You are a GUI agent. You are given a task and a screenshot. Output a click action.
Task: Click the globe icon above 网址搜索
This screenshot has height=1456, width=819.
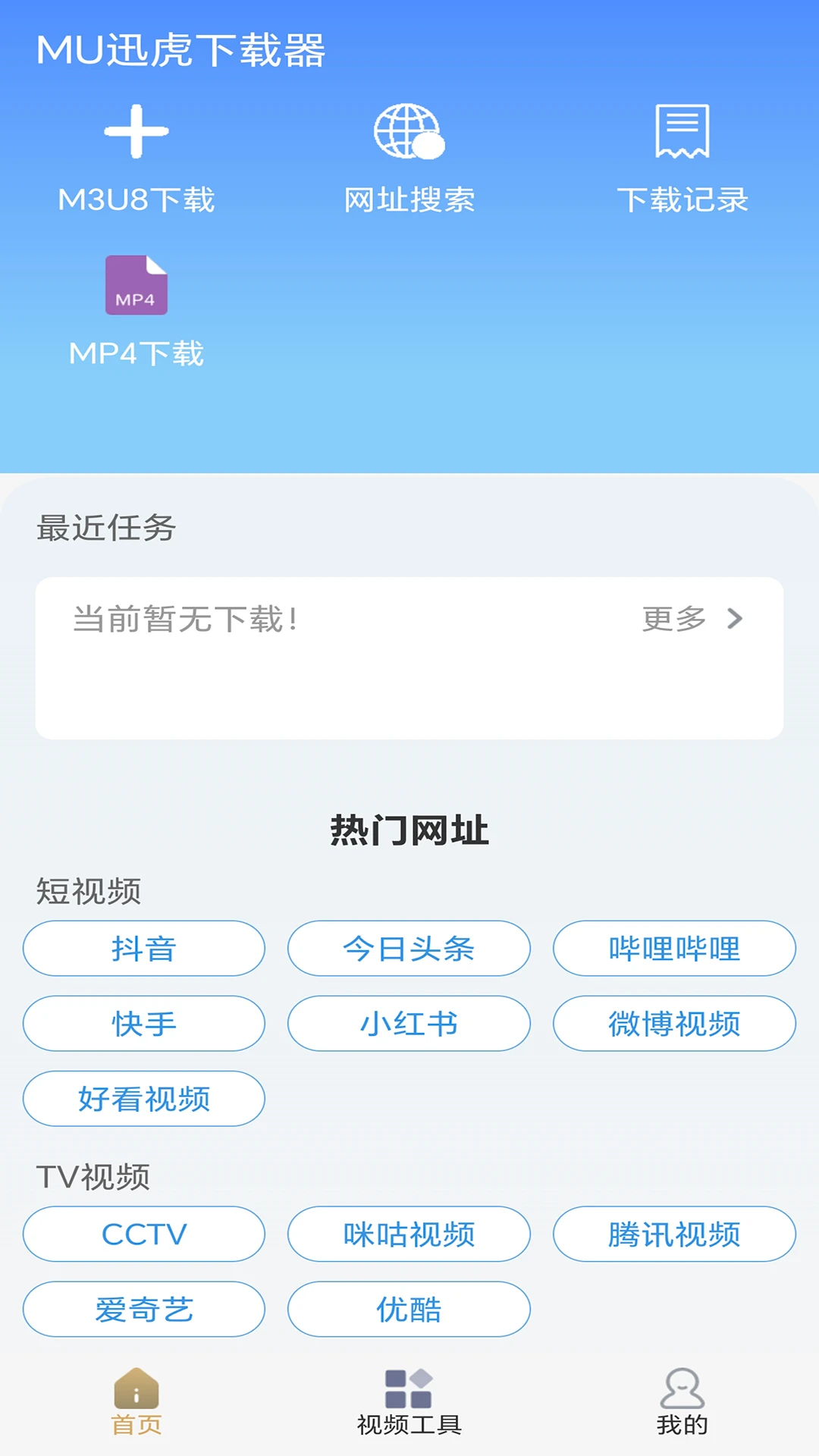click(x=409, y=135)
